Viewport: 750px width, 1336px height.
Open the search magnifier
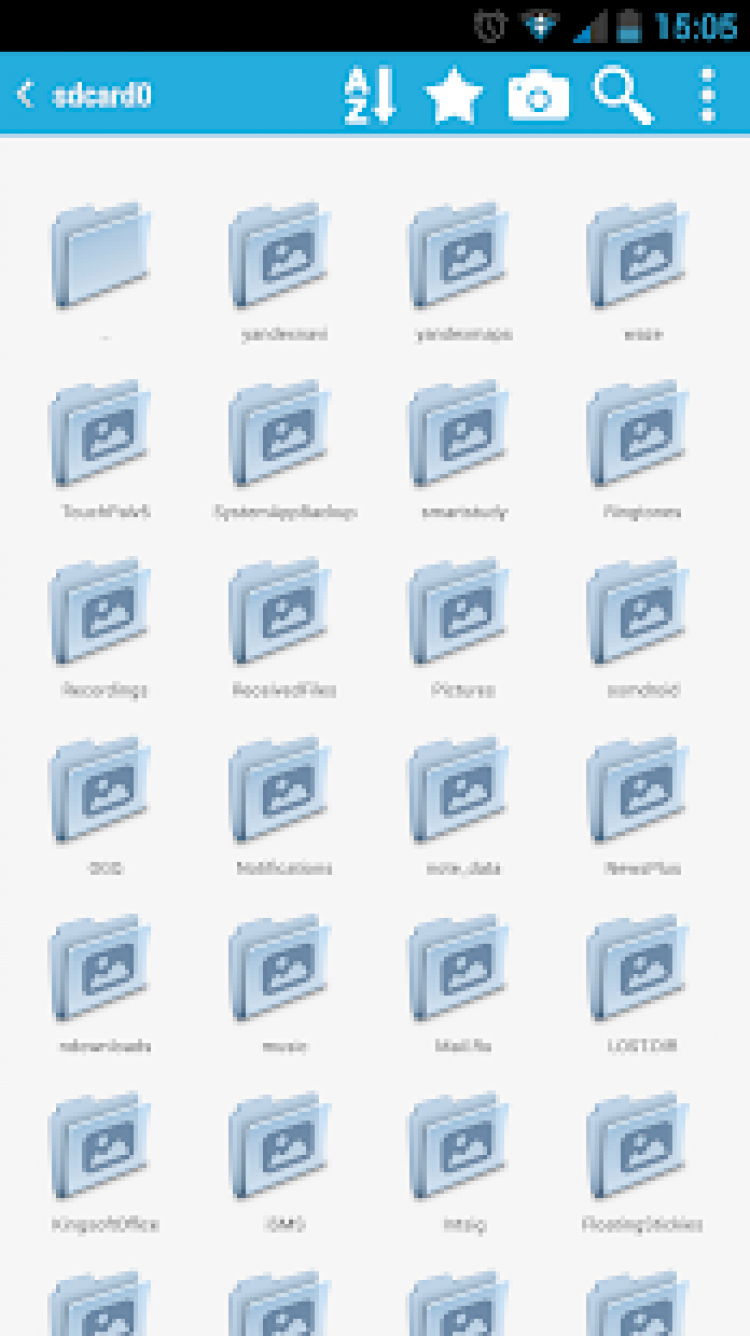[x=623, y=96]
